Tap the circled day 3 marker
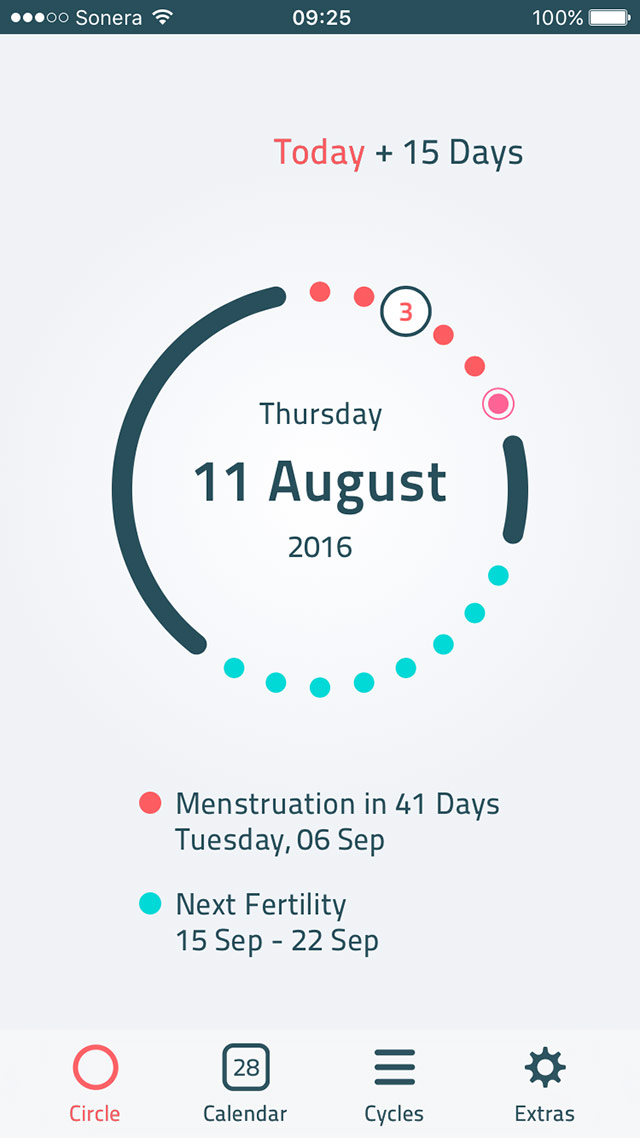This screenshot has width=640, height=1138. coord(406,311)
